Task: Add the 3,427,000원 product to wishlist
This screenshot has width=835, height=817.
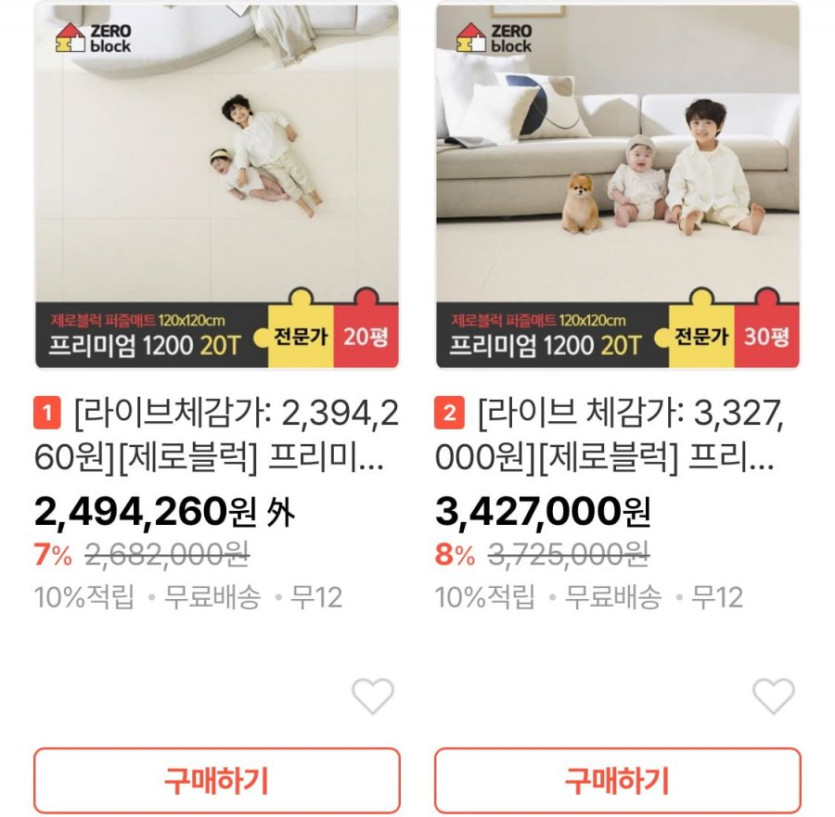Action: point(773,696)
